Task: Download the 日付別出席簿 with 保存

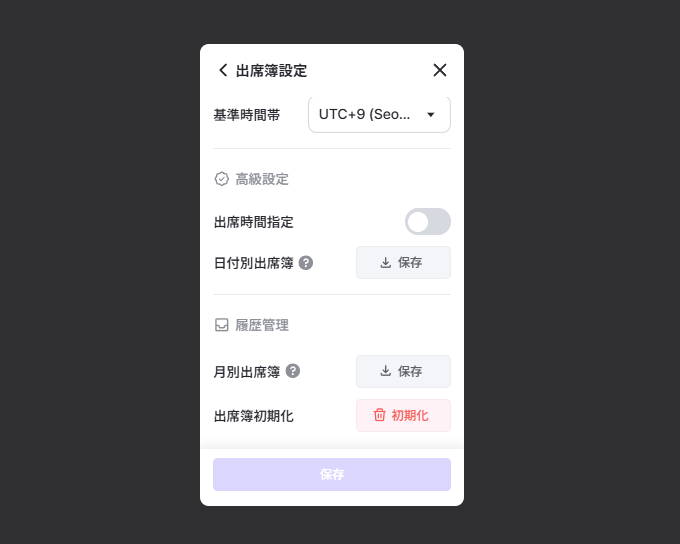Action: [403, 263]
